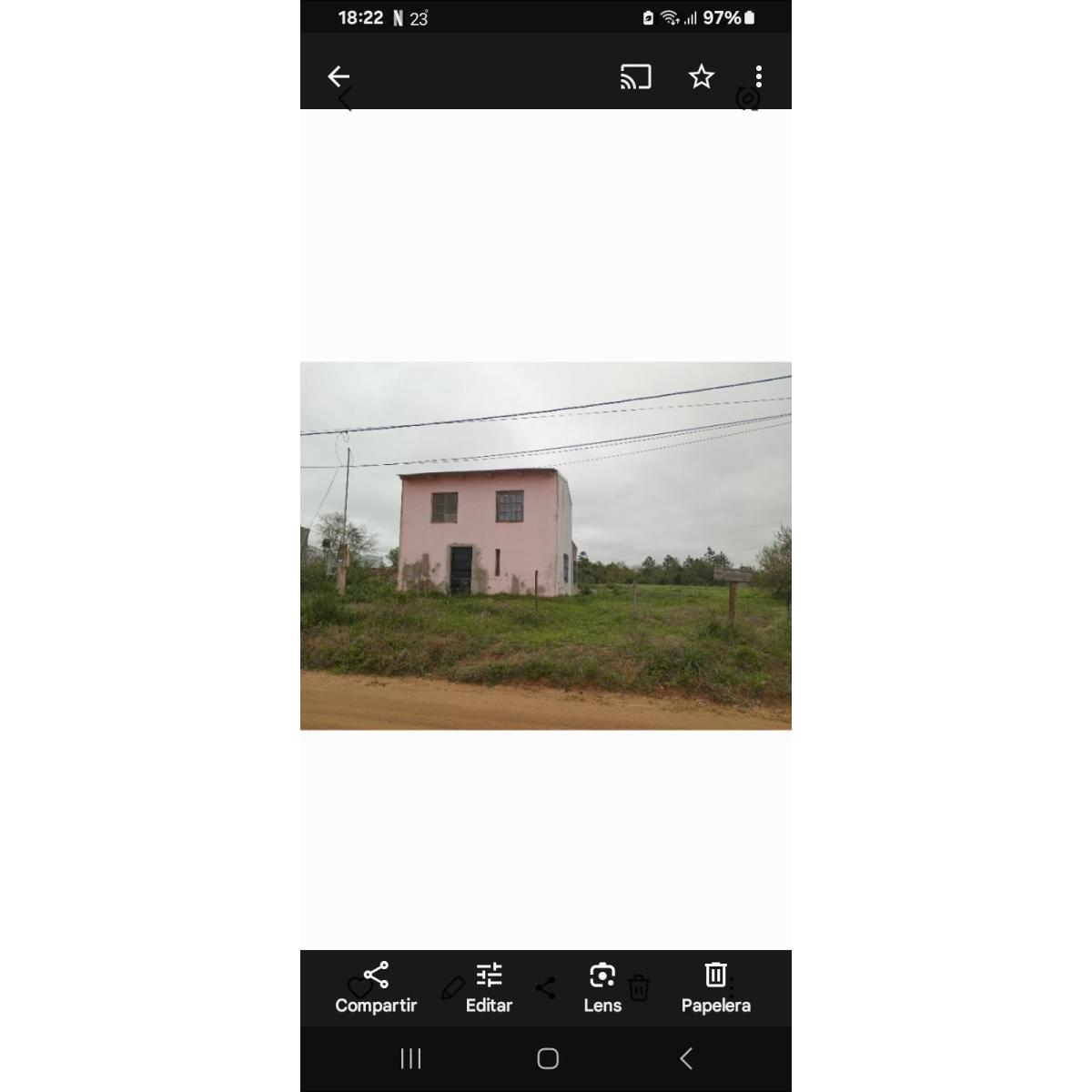Move the photo to Papelera

pos(715,987)
